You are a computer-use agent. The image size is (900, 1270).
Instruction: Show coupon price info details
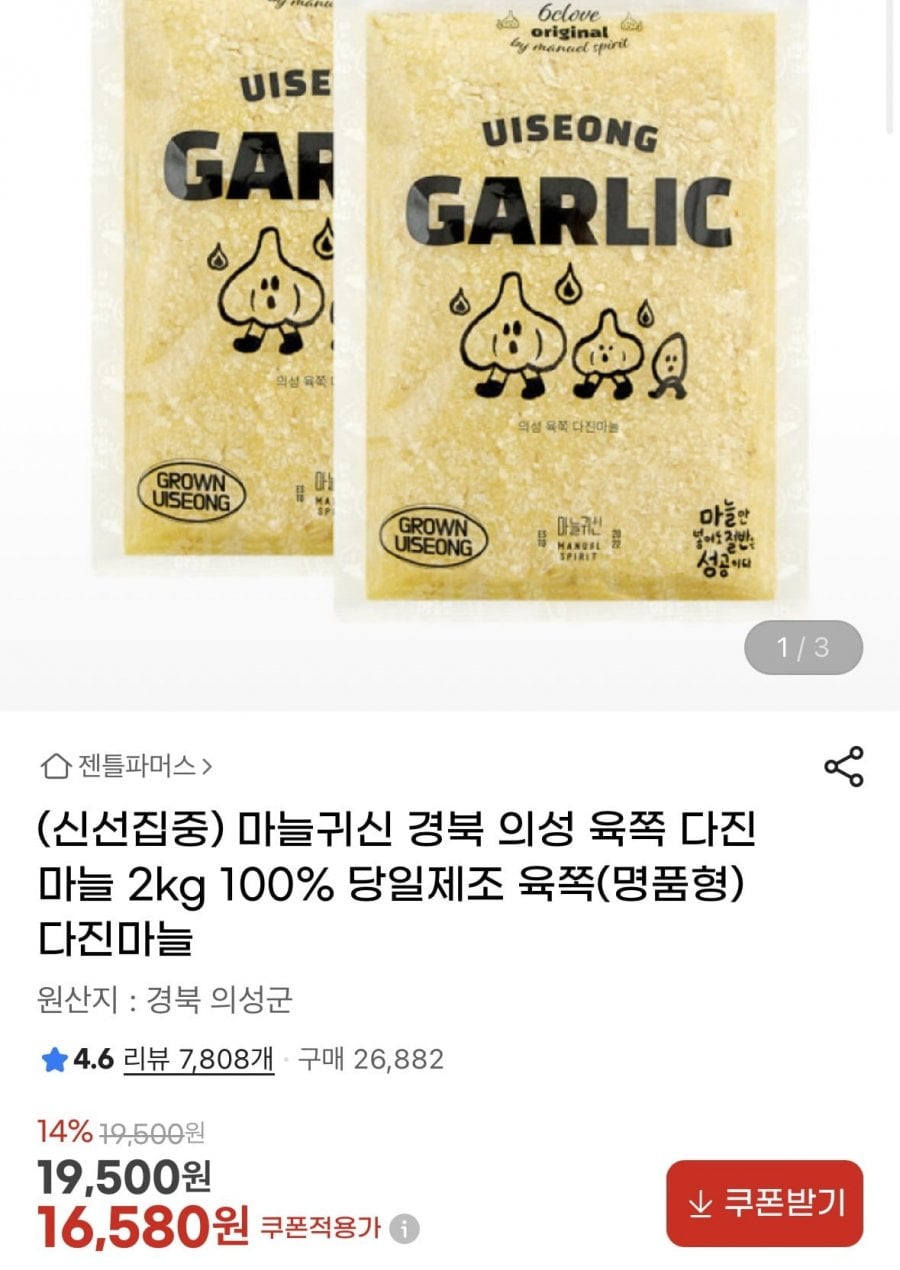(404, 1228)
